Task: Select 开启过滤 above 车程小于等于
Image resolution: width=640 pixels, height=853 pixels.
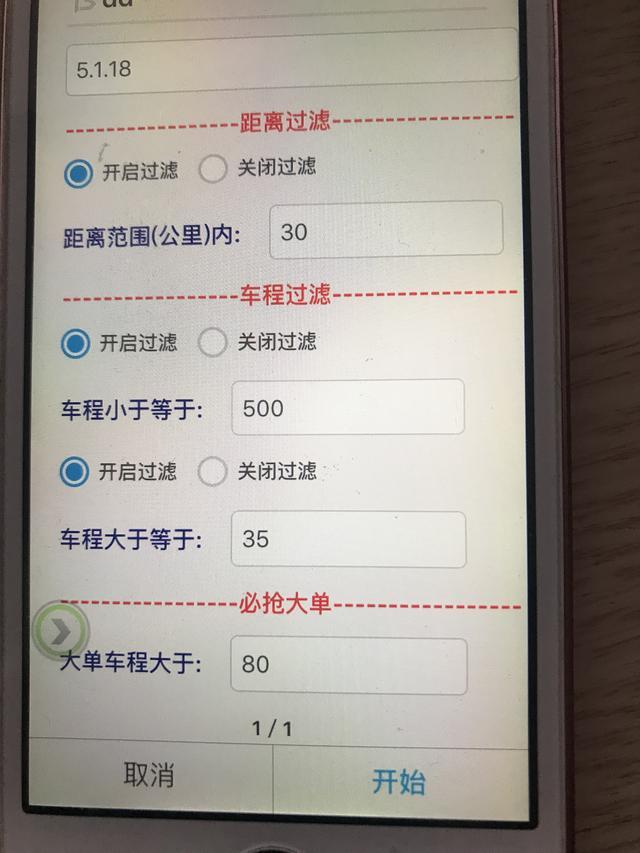Action: (75, 343)
